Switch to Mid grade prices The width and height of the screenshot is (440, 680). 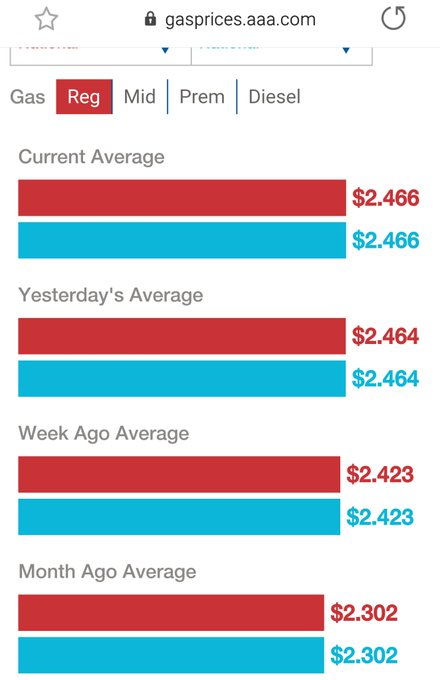point(140,97)
